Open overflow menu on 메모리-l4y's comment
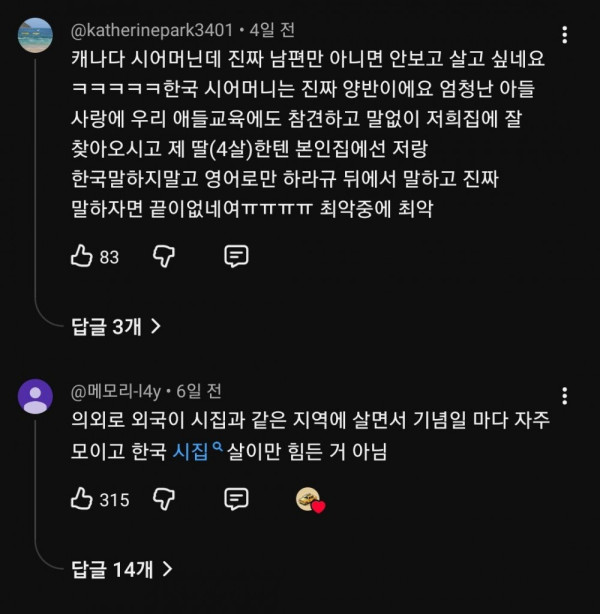 566,396
